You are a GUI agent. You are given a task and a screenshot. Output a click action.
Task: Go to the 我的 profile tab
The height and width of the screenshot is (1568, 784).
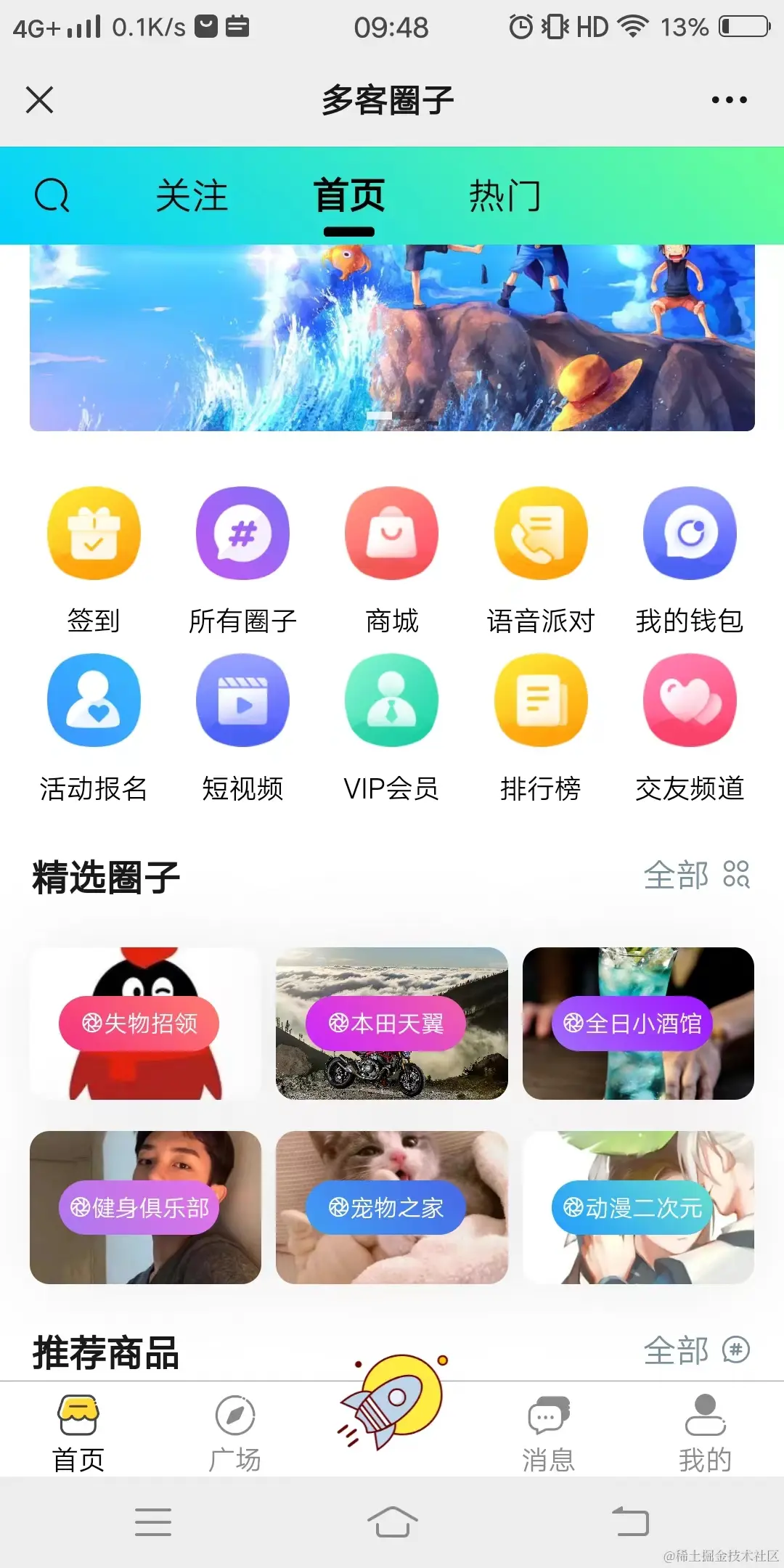click(x=705, y=1432)
